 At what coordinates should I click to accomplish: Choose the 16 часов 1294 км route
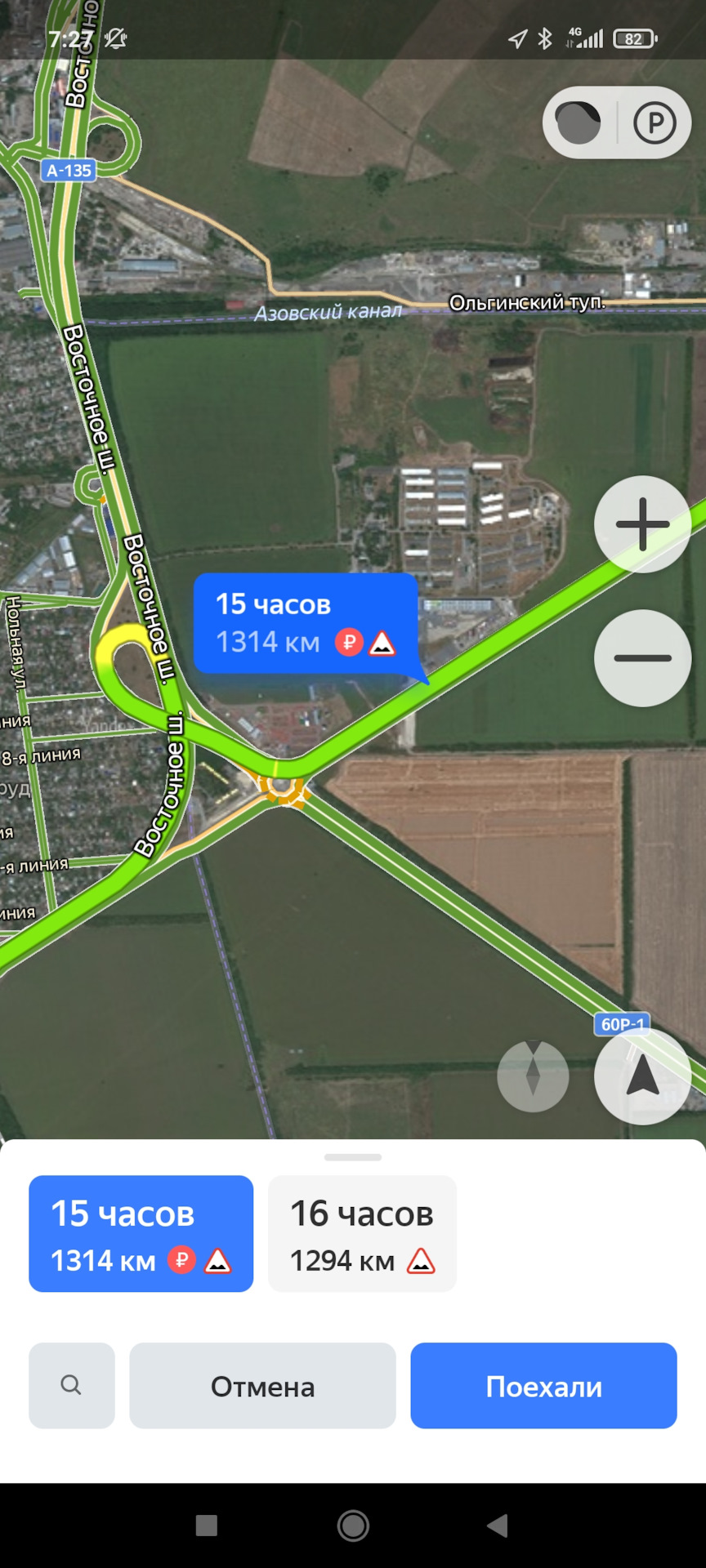point(362,1233)
